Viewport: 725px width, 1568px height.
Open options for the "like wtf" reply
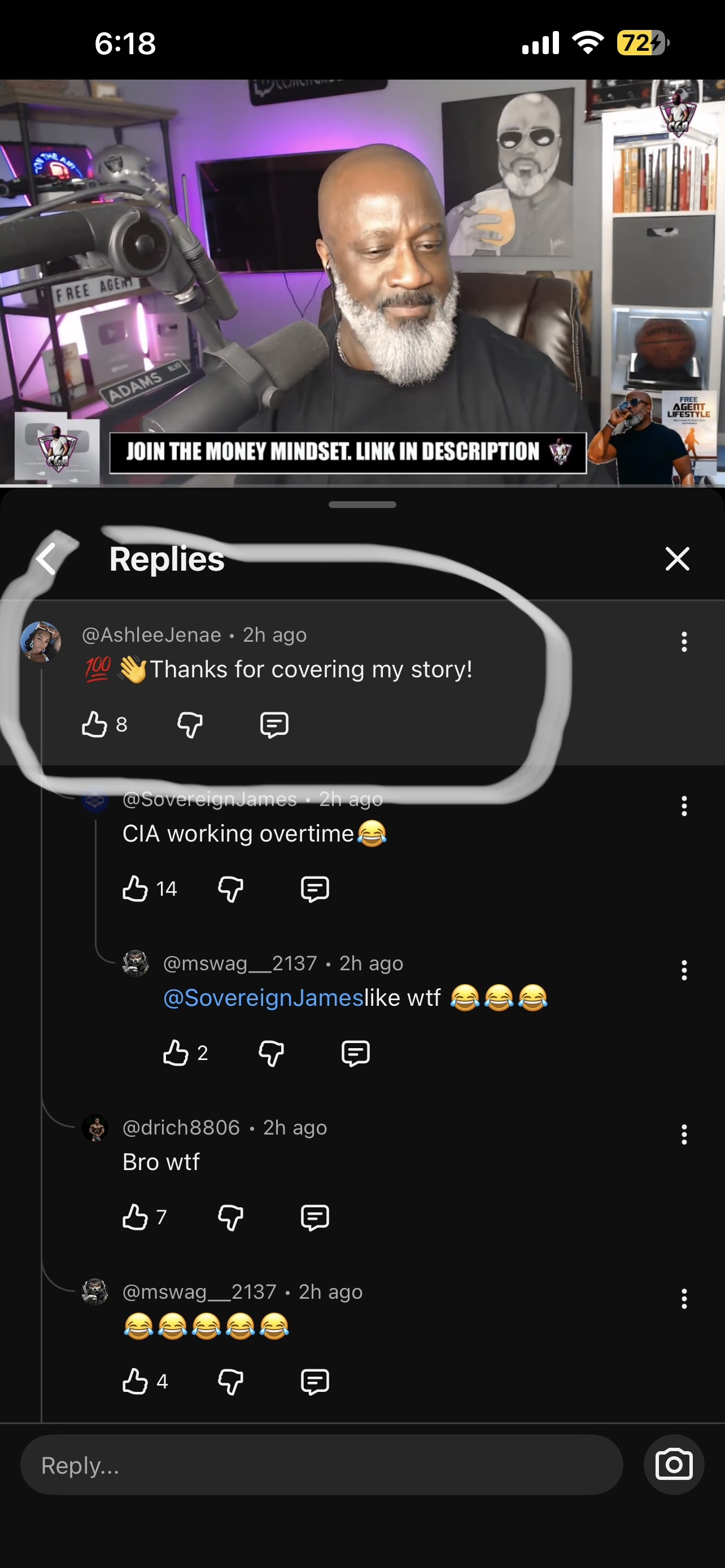tap(684, 970)
